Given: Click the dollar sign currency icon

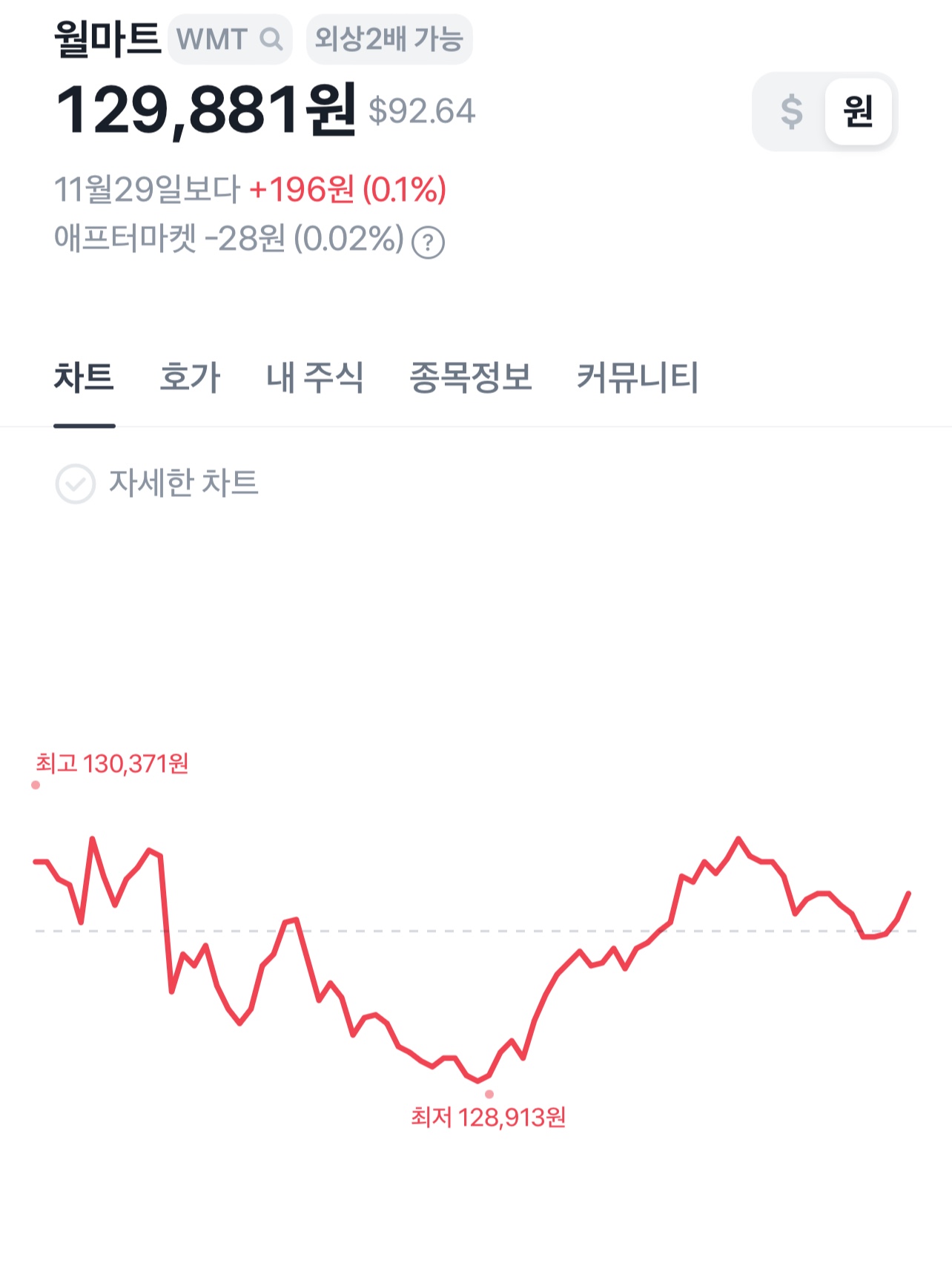Looking at the screenshot, I should click(790, 113).
